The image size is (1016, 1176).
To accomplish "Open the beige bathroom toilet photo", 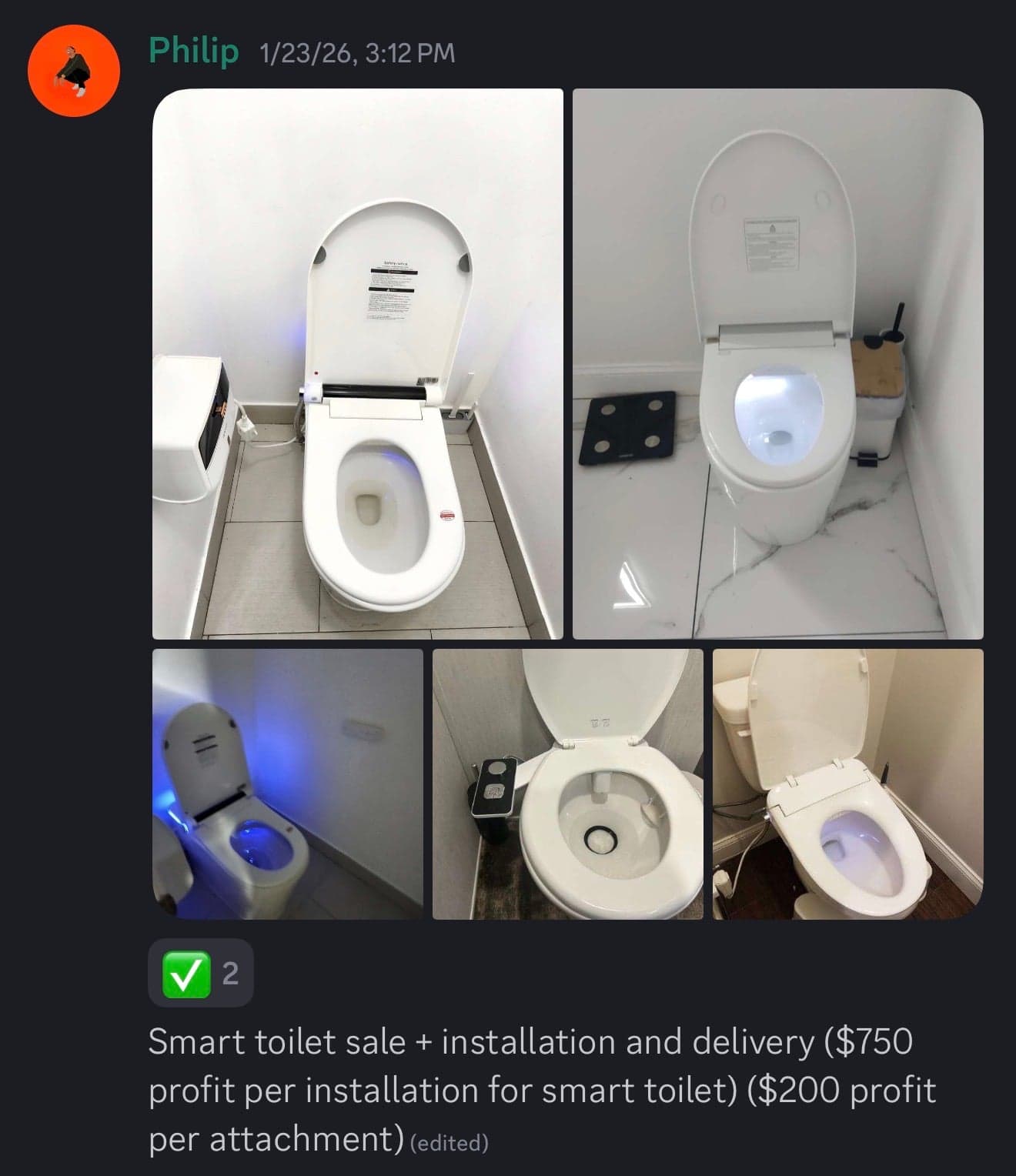I will click(847, 783).
